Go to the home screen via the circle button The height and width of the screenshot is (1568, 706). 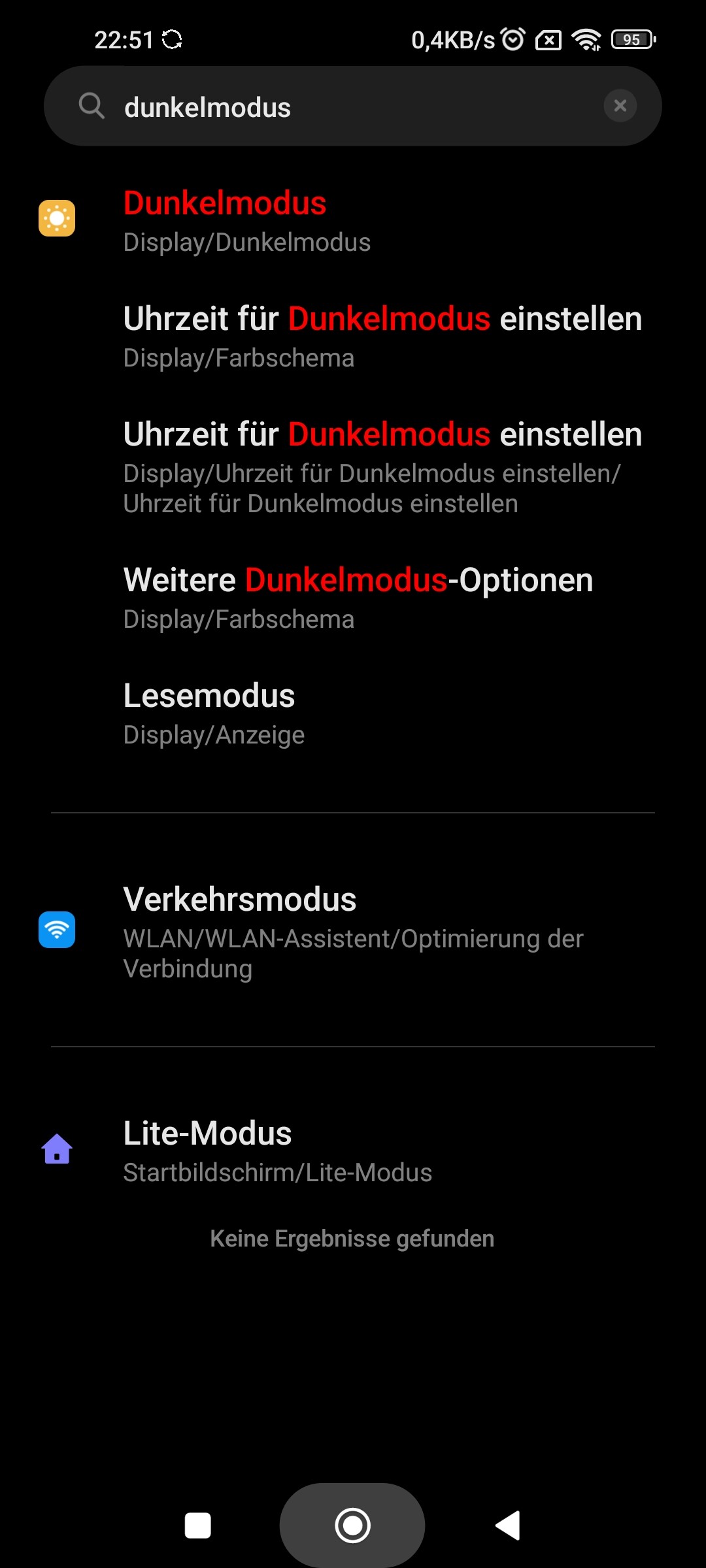pyautogui.click(x=352, y=1526)
